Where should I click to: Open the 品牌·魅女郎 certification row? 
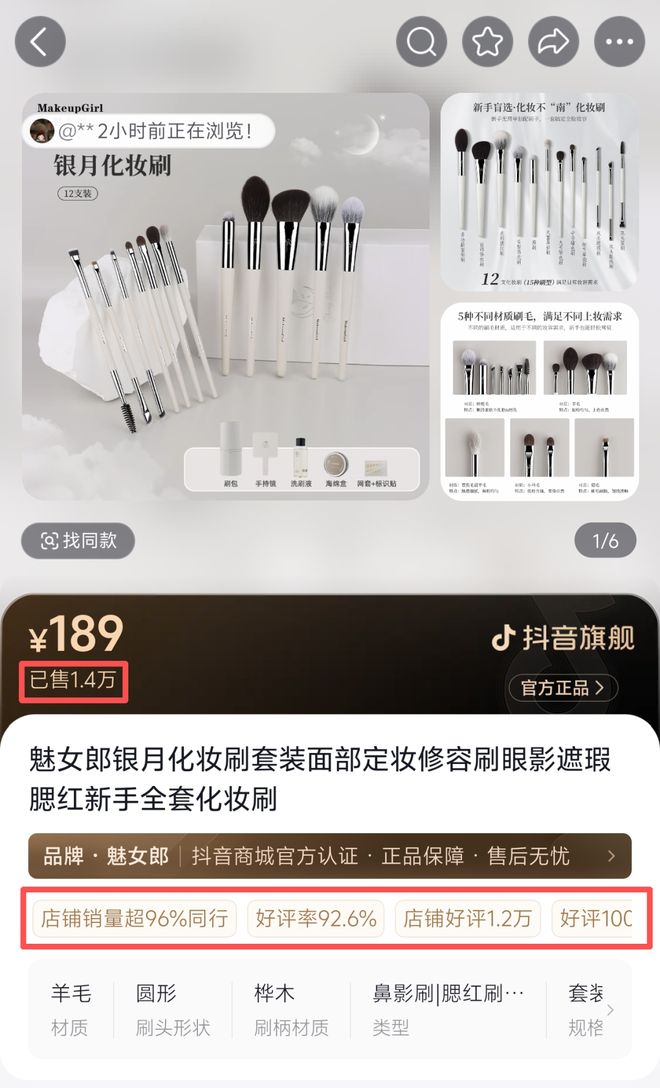pos(330,856)
